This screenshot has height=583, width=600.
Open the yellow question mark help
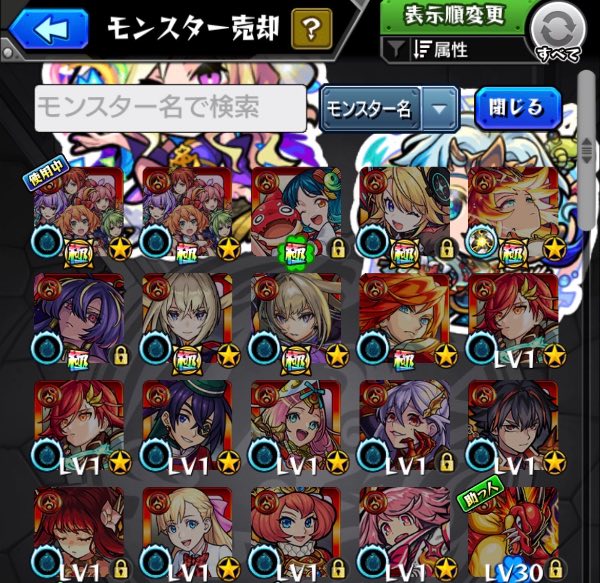(311, 29)
